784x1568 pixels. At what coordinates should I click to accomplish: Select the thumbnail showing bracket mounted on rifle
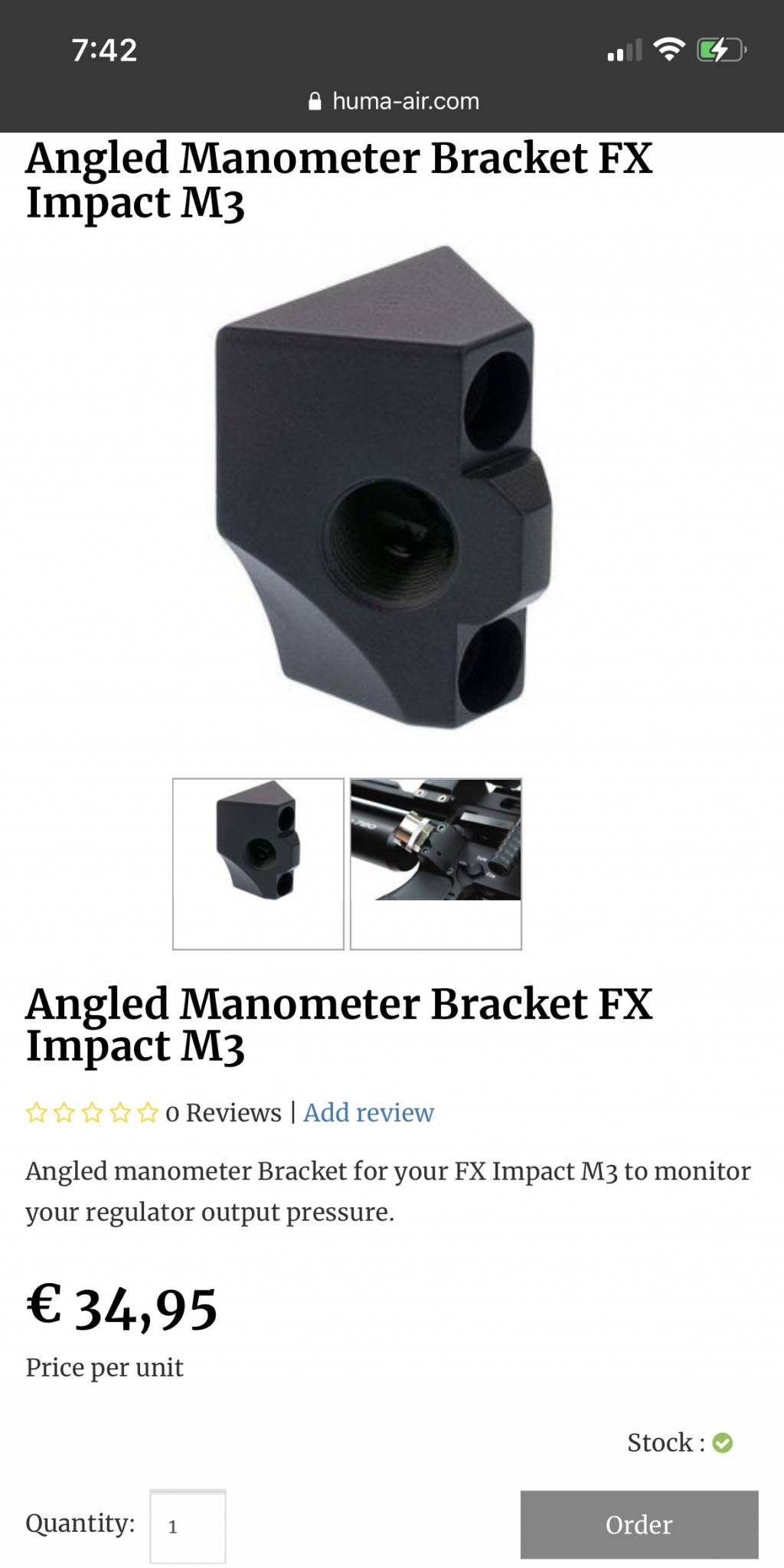(436, 863)
